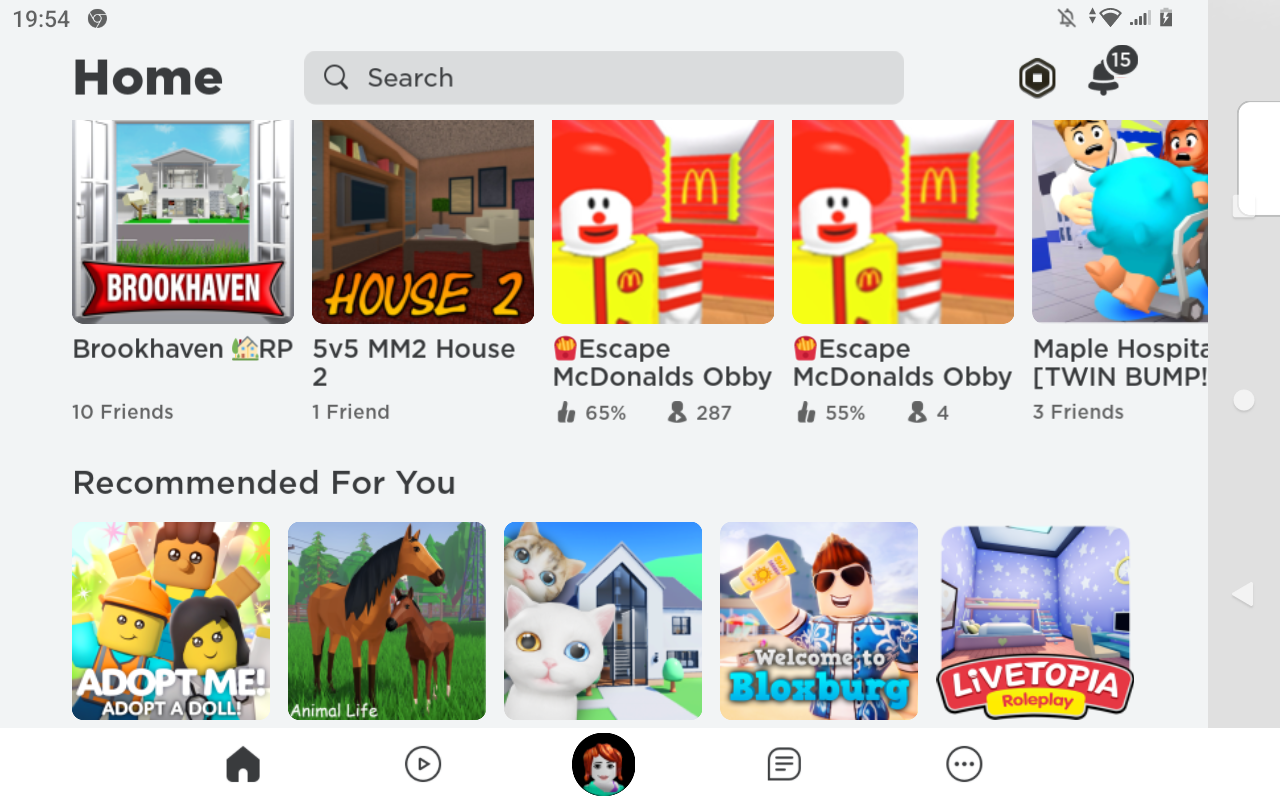
Task: Tap the system back button
Action: 1243,595
